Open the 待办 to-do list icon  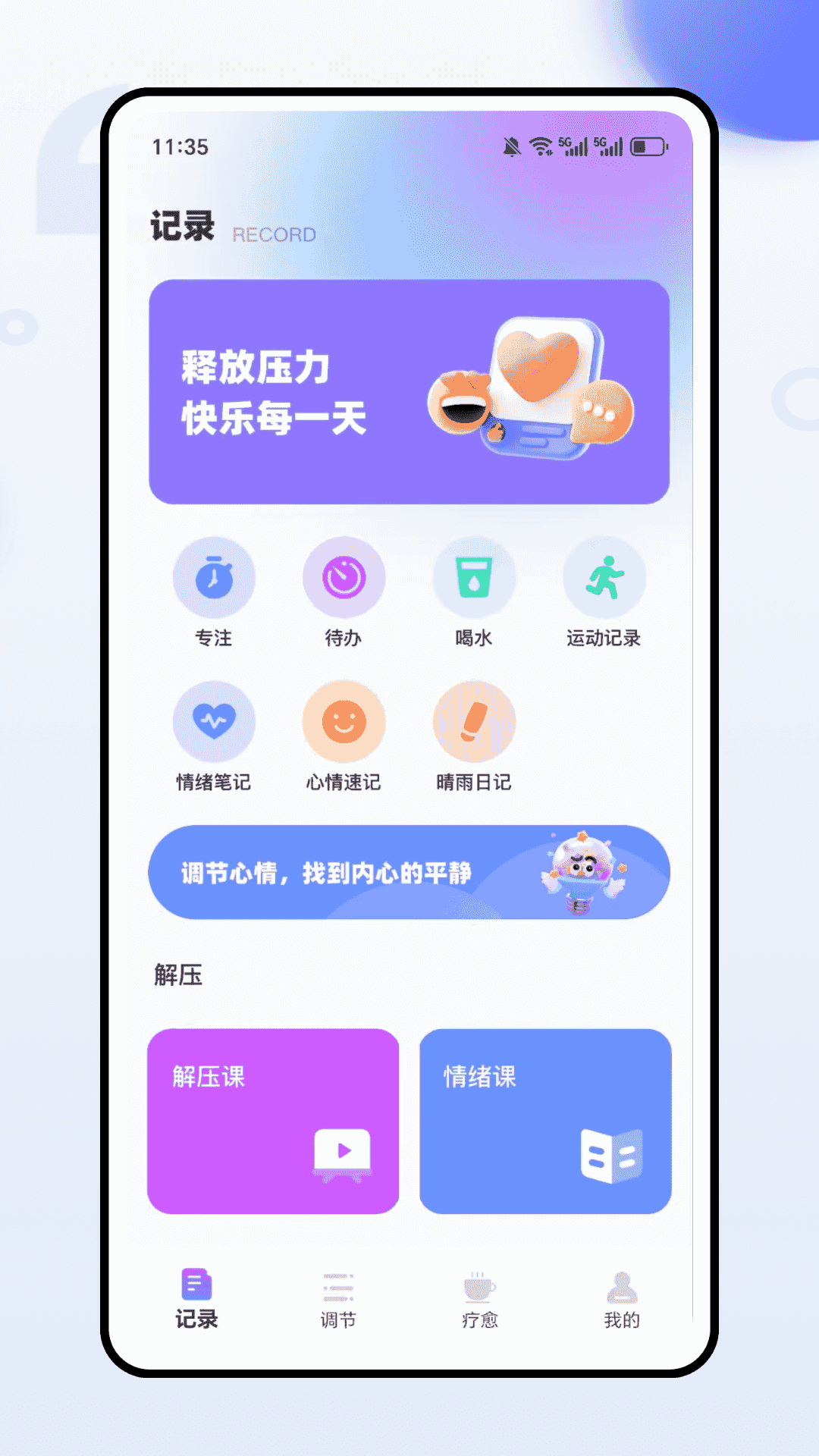(344, 577)
